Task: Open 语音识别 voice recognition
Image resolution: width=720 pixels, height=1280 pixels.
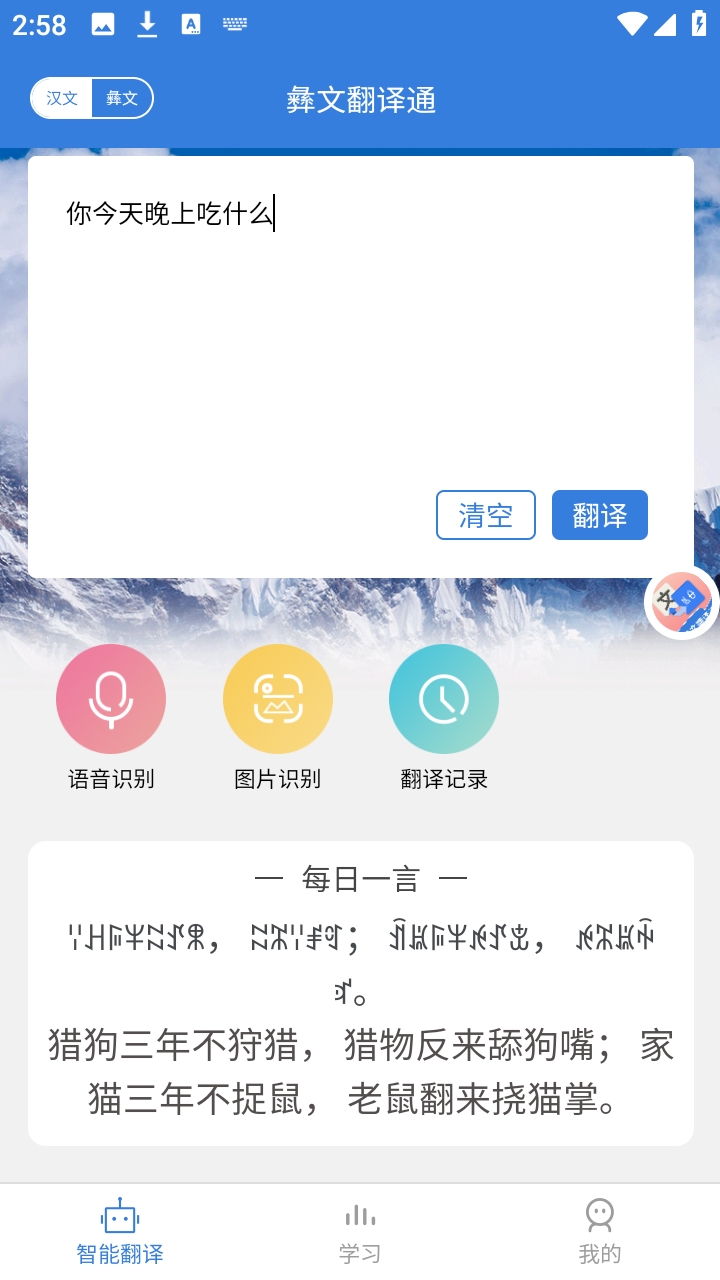Action: (111, 699)
